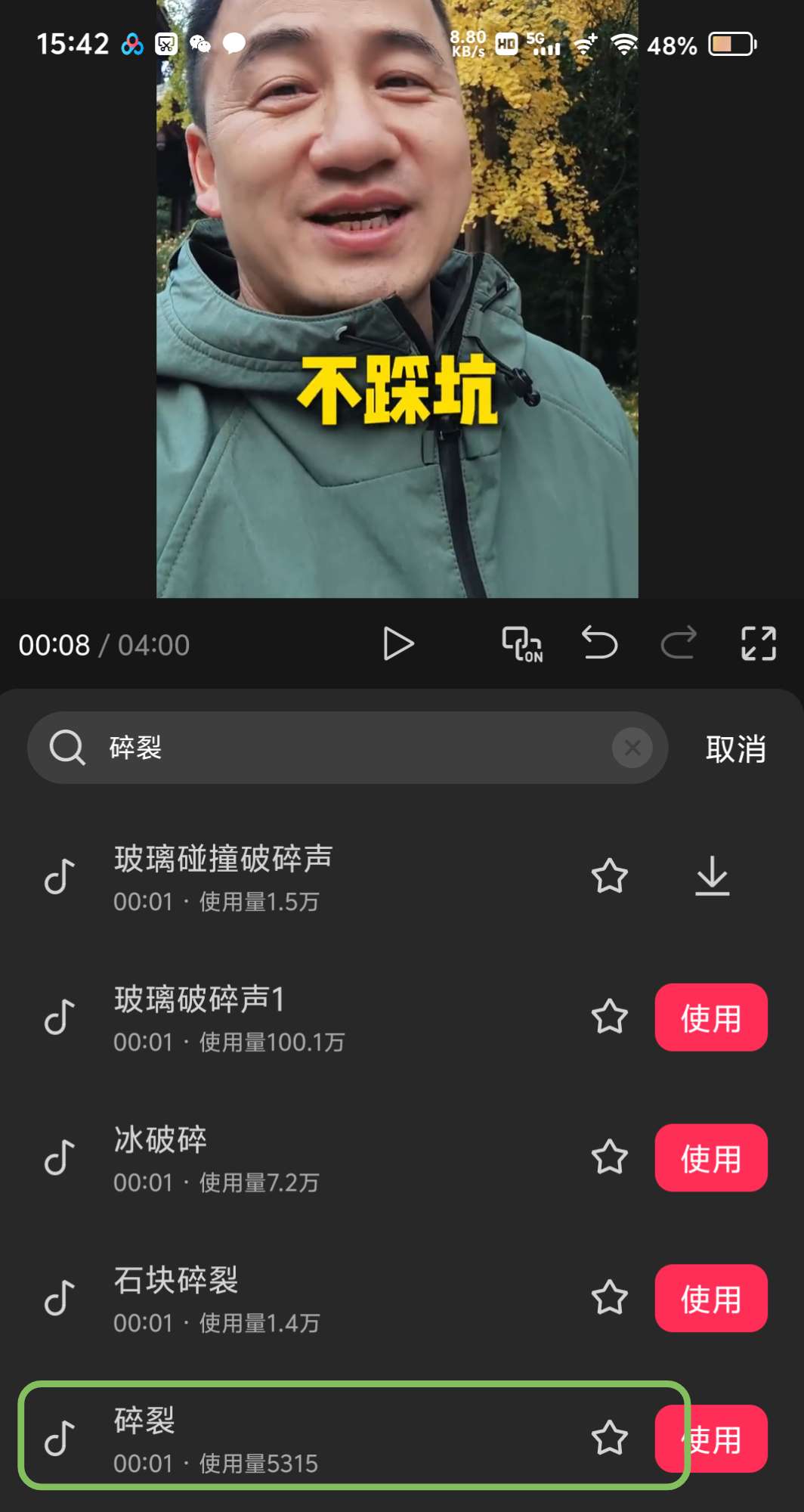804x1512 pixels.
Task: Play the video preview
Action: (398, 644)
